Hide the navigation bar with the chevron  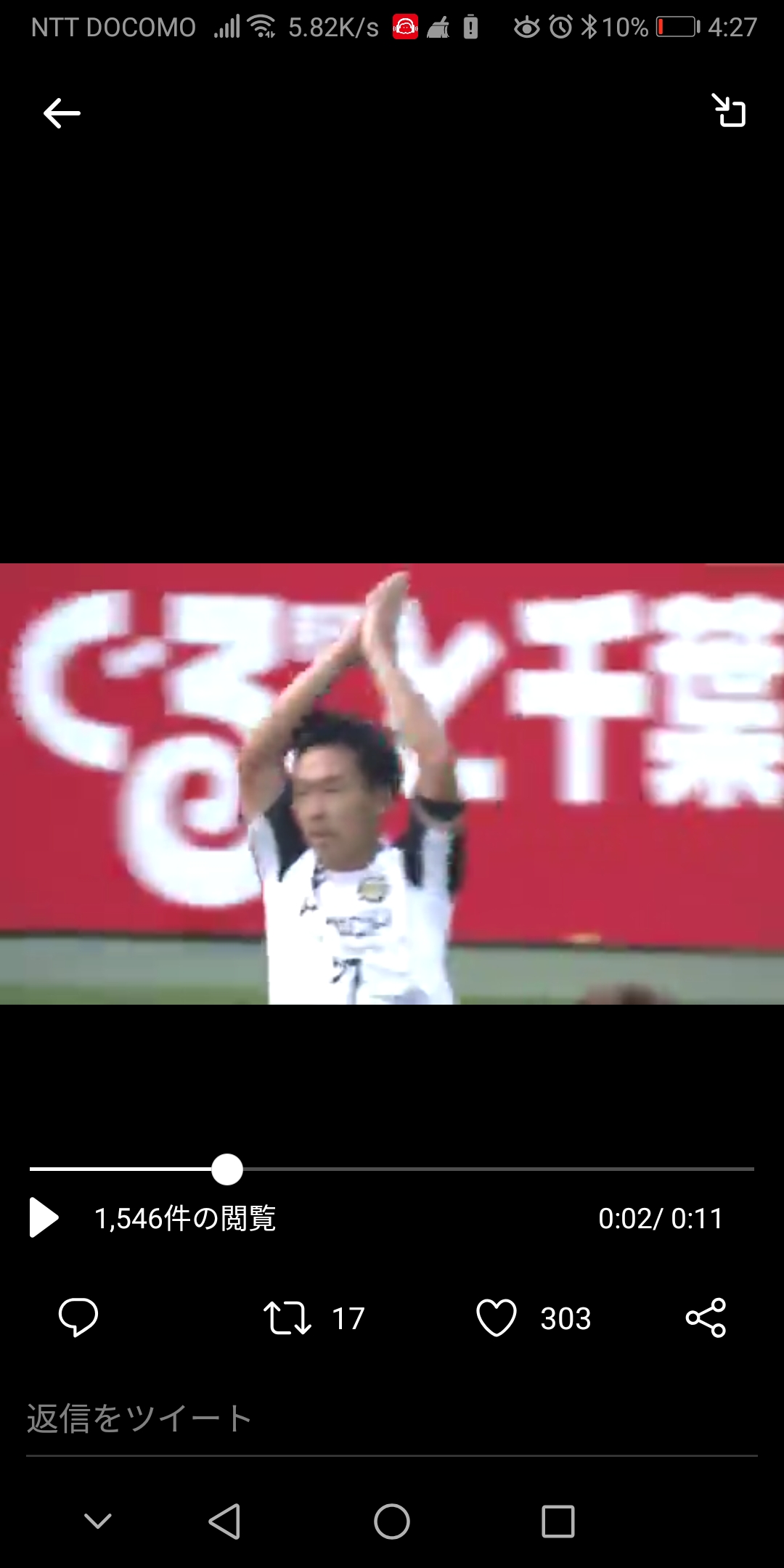[98, 1521]
